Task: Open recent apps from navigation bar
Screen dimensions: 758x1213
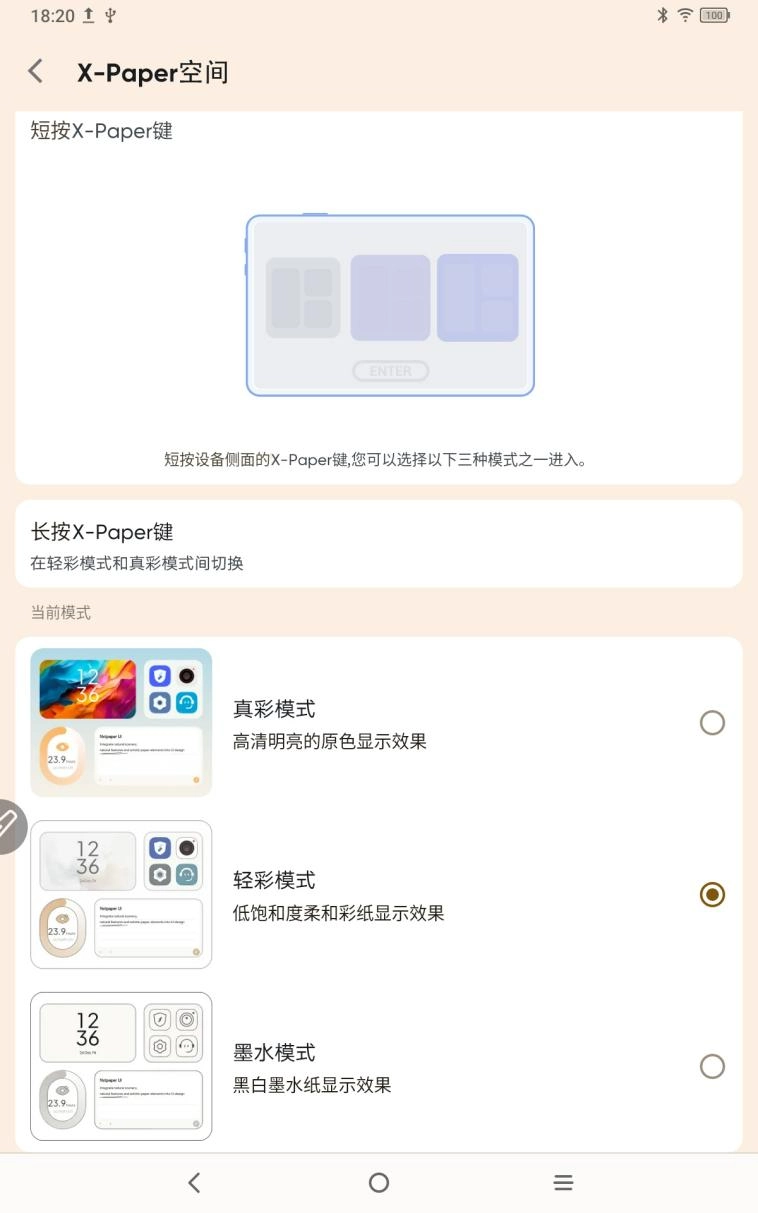Action: pos(563,1183)
